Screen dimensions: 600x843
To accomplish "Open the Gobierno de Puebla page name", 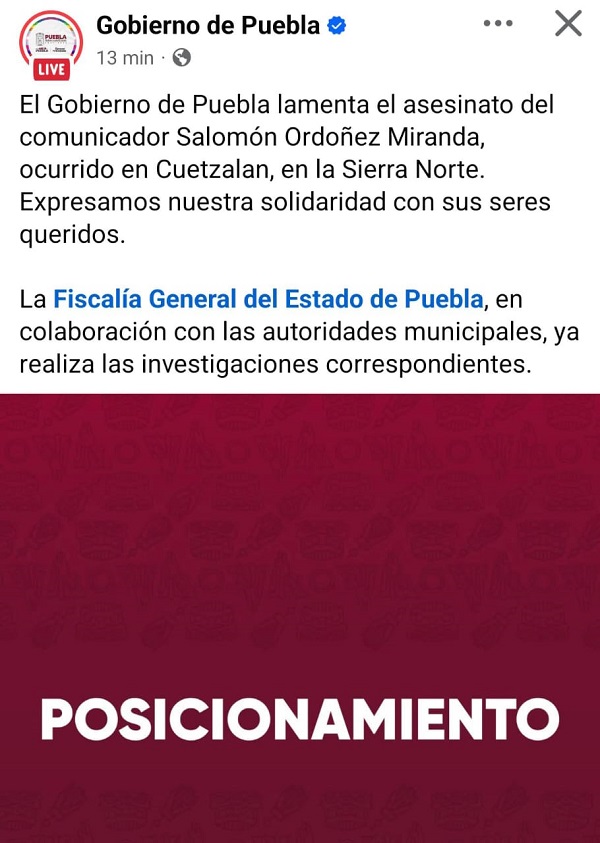I will tap(208, 26).
